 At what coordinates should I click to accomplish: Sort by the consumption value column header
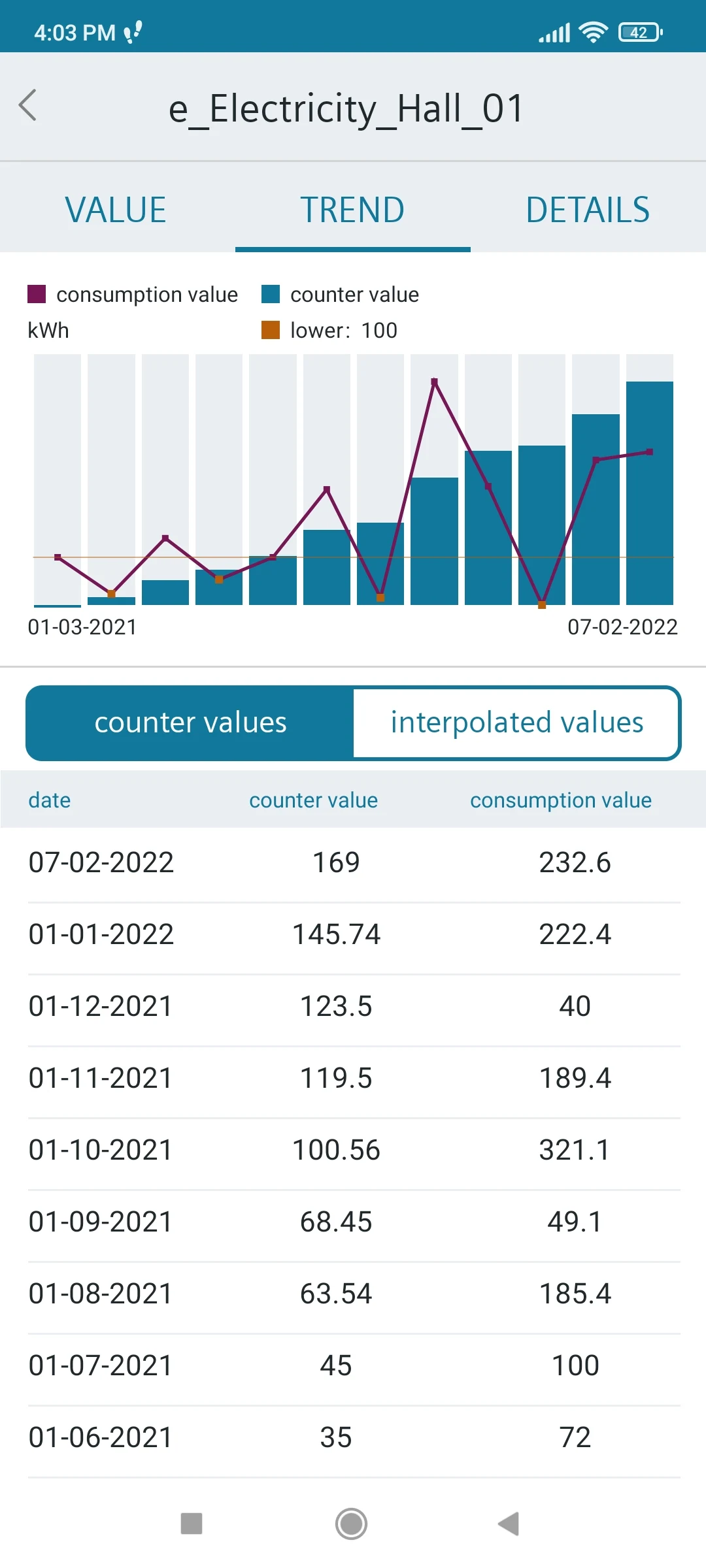tap(560, 799)
